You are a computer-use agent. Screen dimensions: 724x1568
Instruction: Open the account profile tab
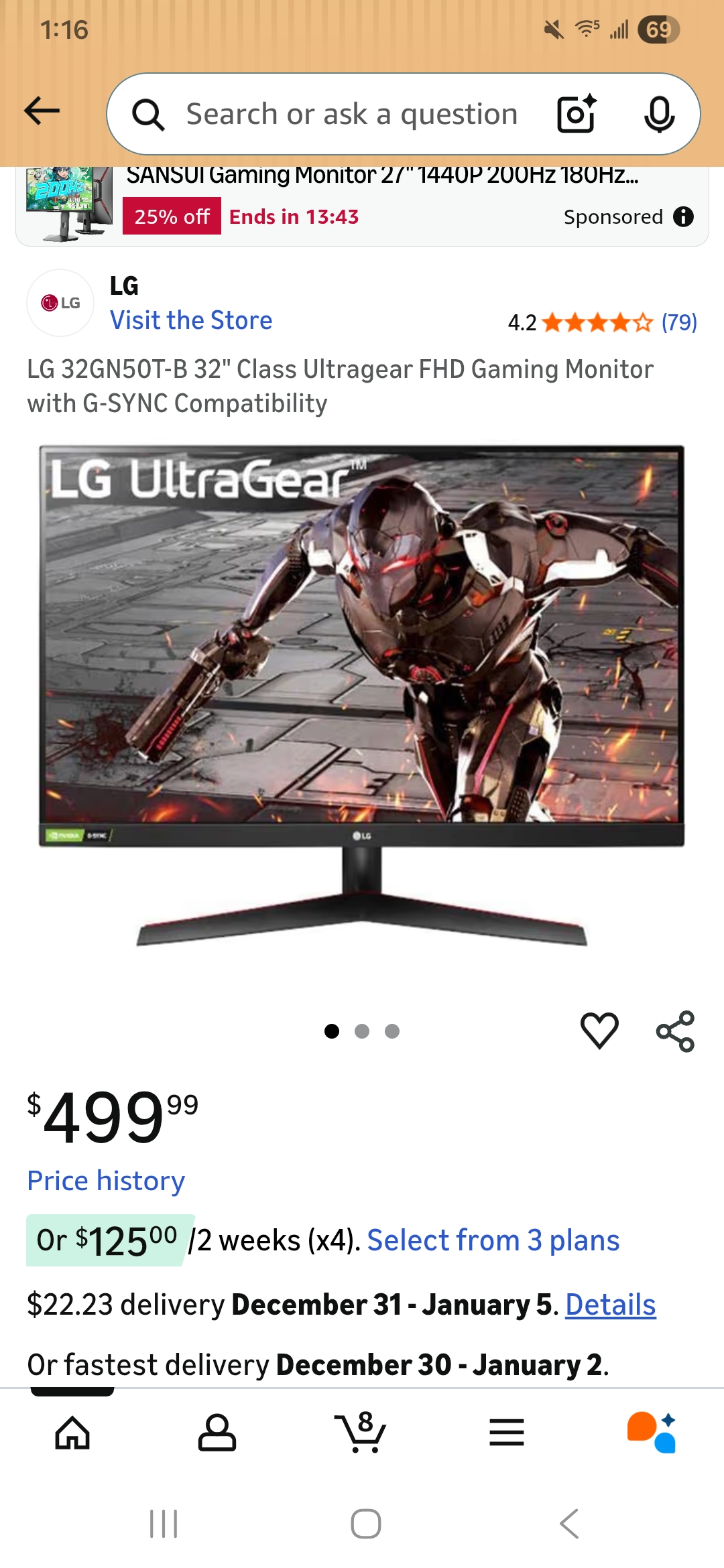217,1433
